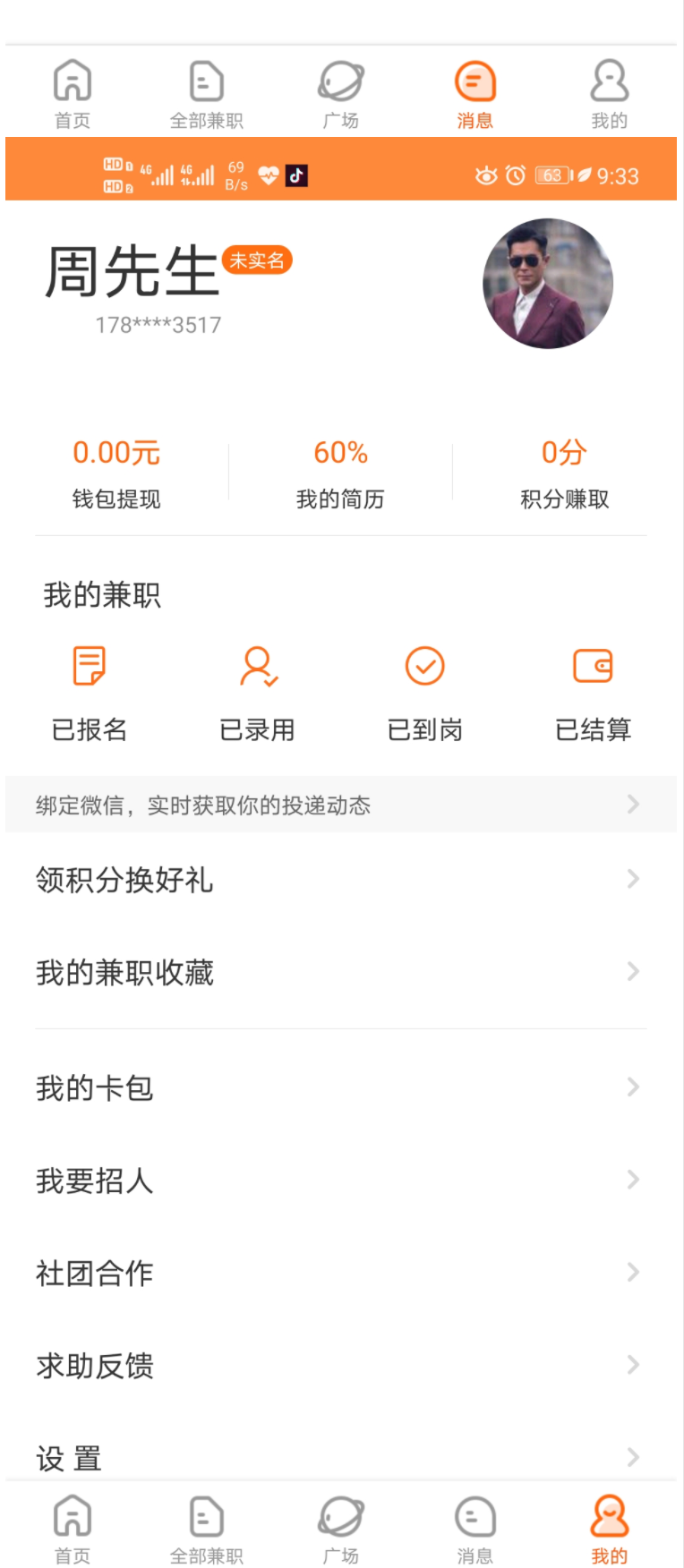Tap the 未实名 verification badge

tap(257, 260)
